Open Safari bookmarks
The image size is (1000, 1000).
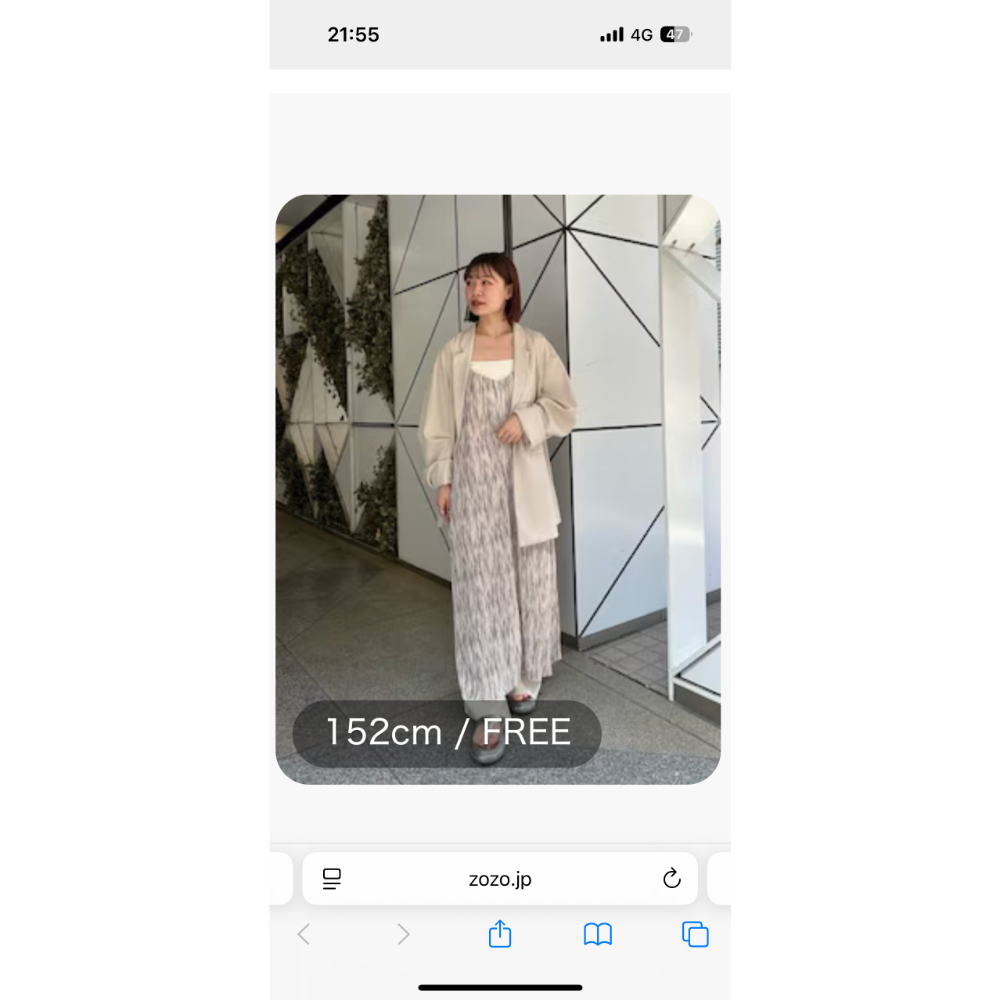(598, 934)
